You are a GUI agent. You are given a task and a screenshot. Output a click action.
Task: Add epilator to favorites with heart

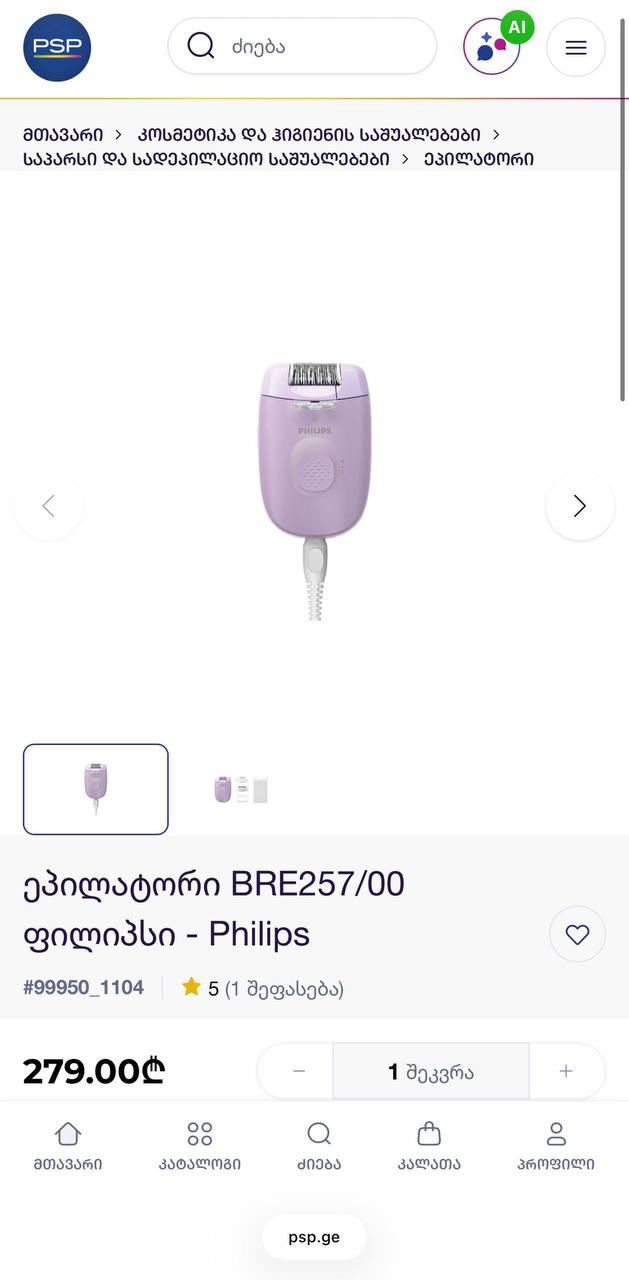tap(577, 935)
